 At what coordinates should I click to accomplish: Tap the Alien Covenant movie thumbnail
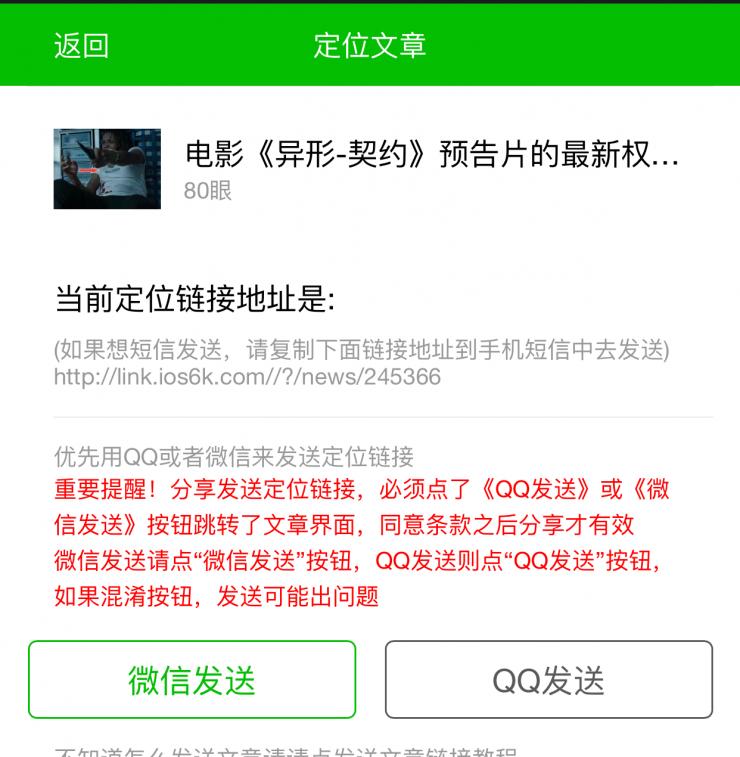[108, 168]
